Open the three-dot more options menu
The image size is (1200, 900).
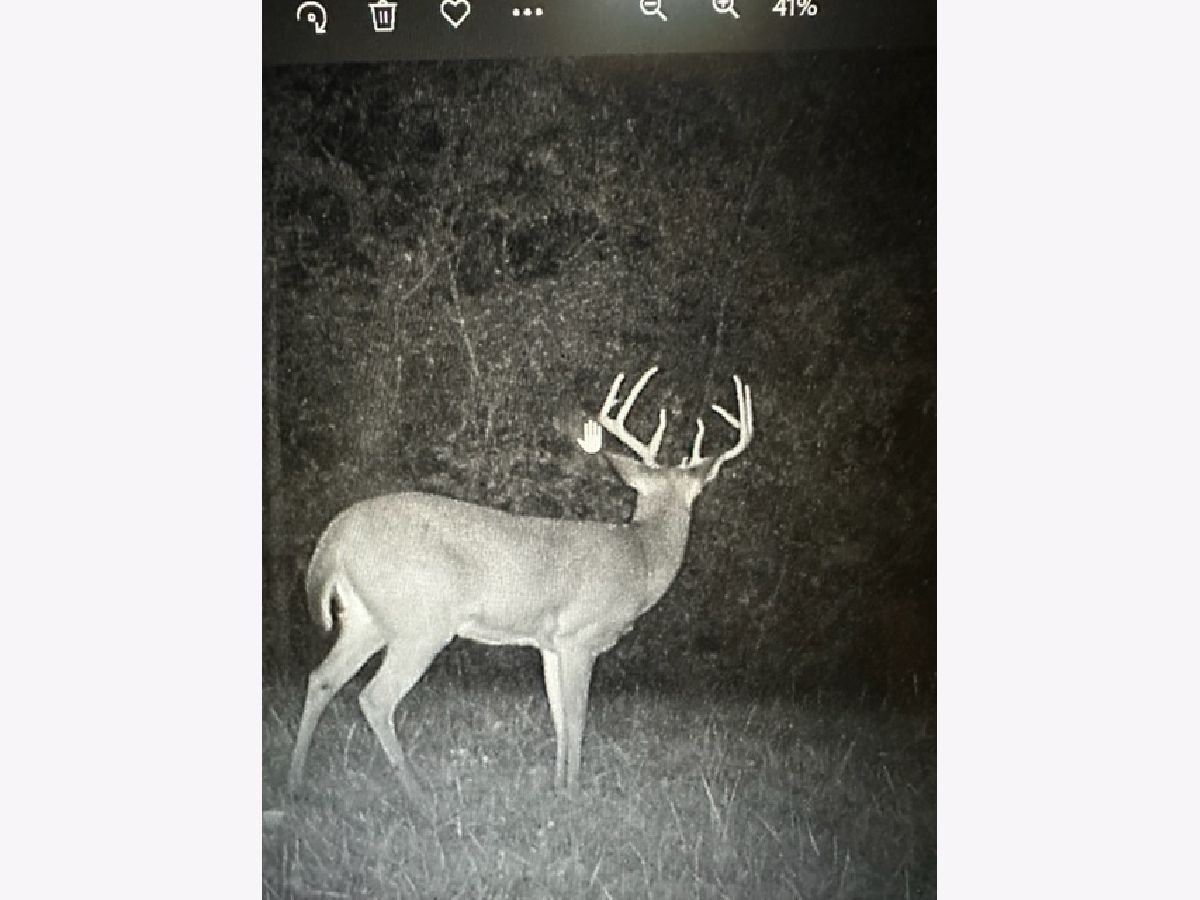[x=527, y=13]
